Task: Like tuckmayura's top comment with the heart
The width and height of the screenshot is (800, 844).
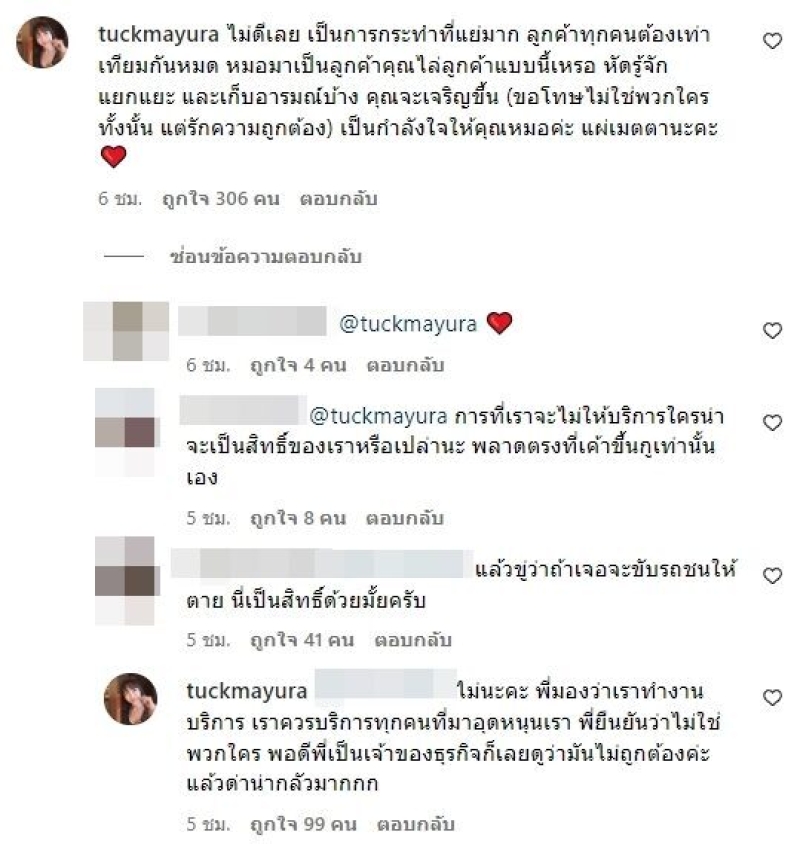Action: (772, 41)
